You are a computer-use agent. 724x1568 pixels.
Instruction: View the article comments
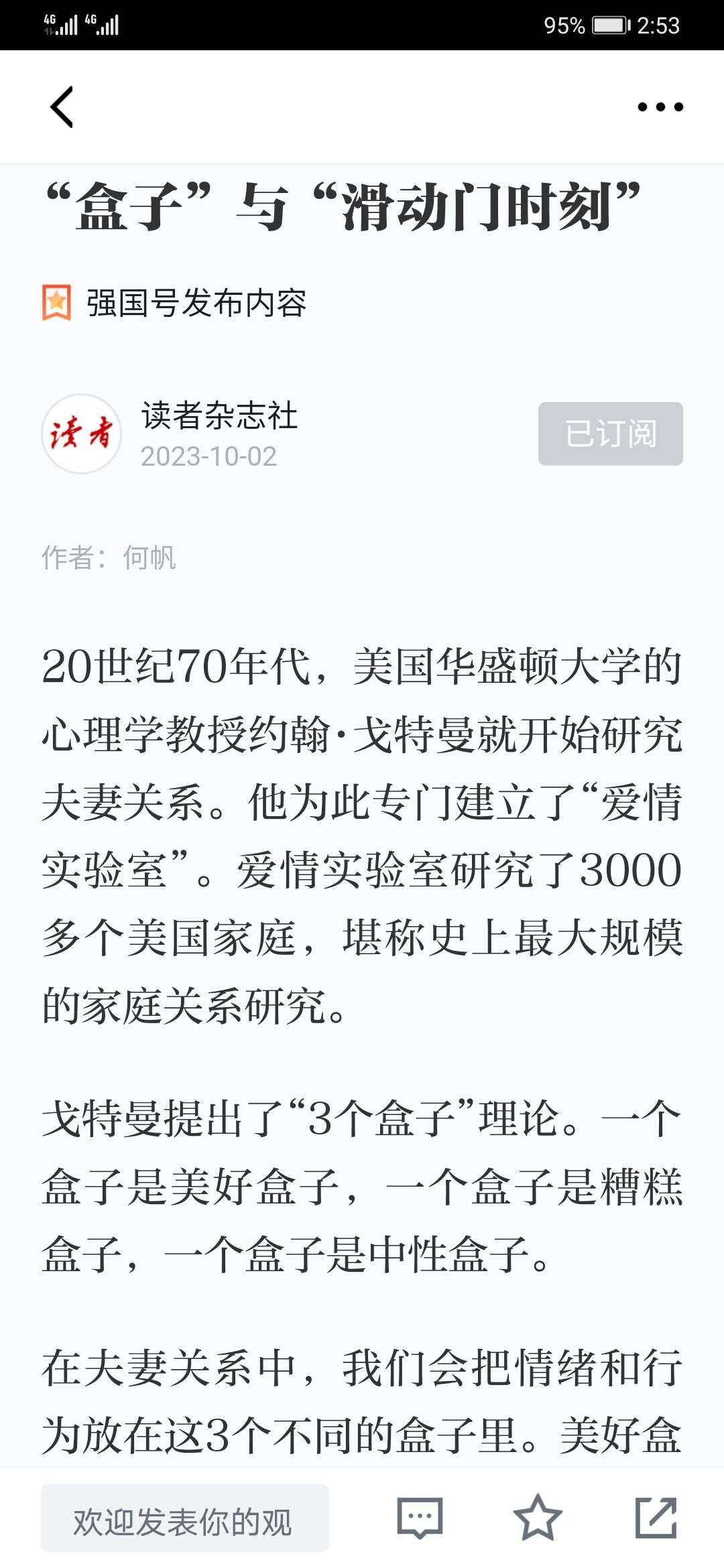420,1518
